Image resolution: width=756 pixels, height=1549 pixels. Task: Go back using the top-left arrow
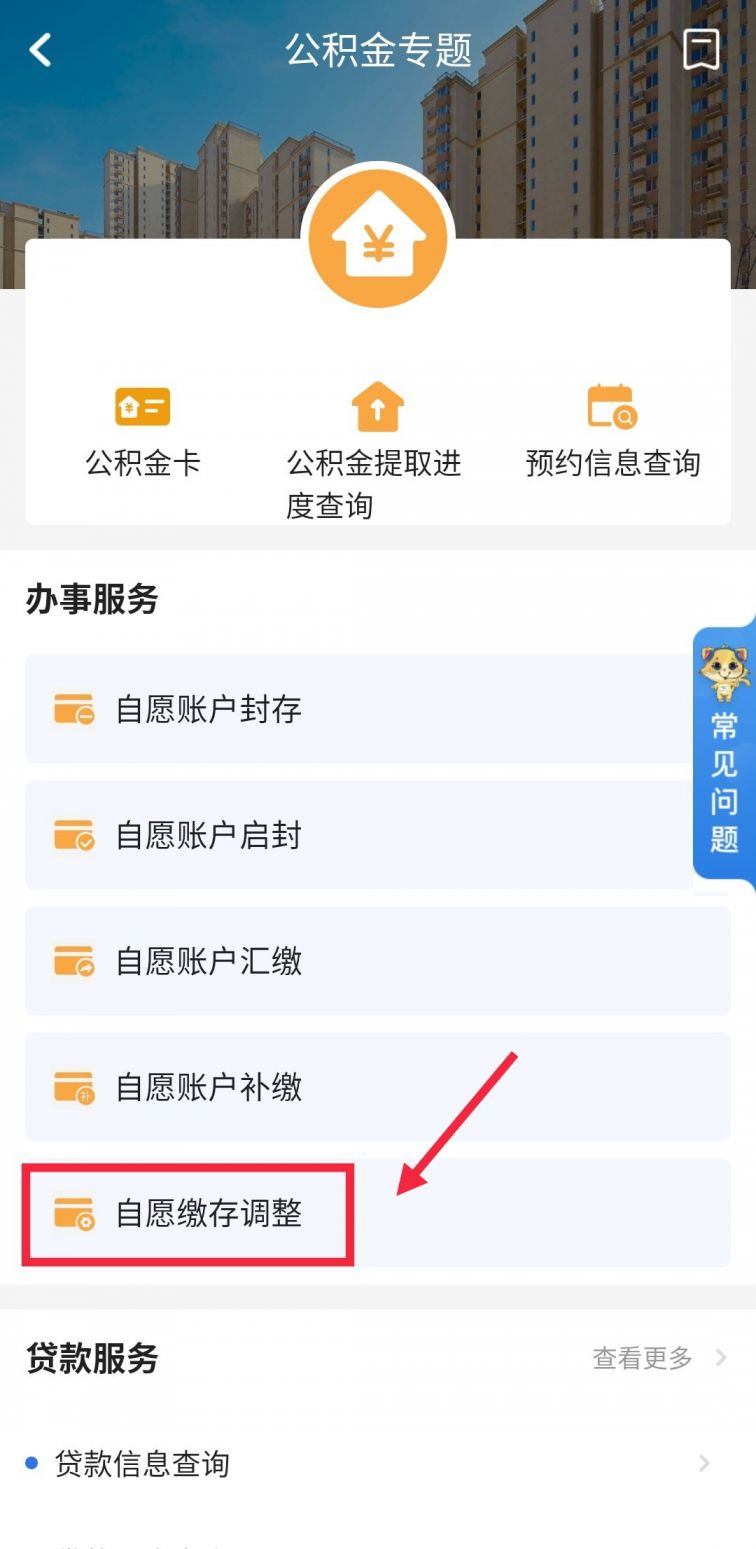tap(40, 49)
